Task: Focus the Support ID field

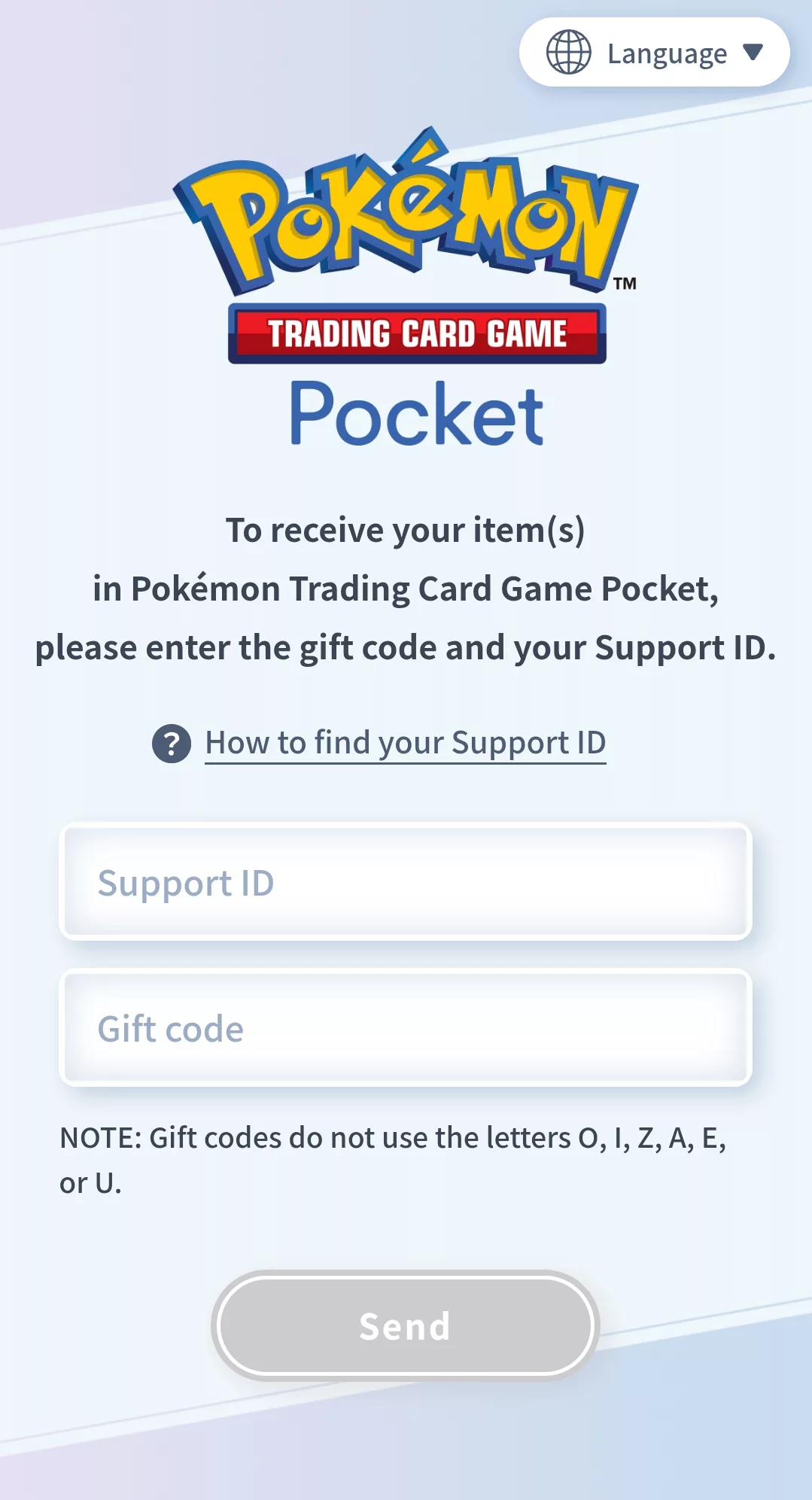Action: [406, 882]
